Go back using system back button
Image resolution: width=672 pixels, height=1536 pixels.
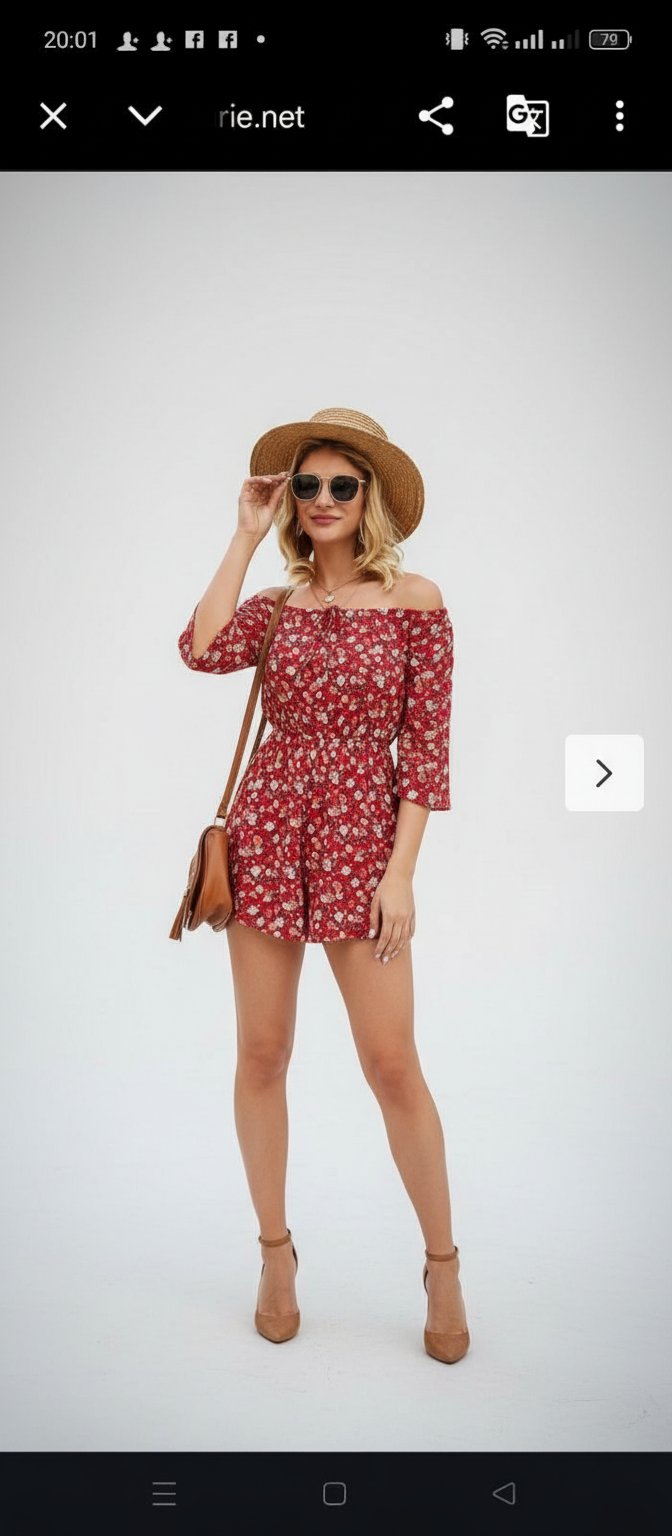pos(504,1494)
